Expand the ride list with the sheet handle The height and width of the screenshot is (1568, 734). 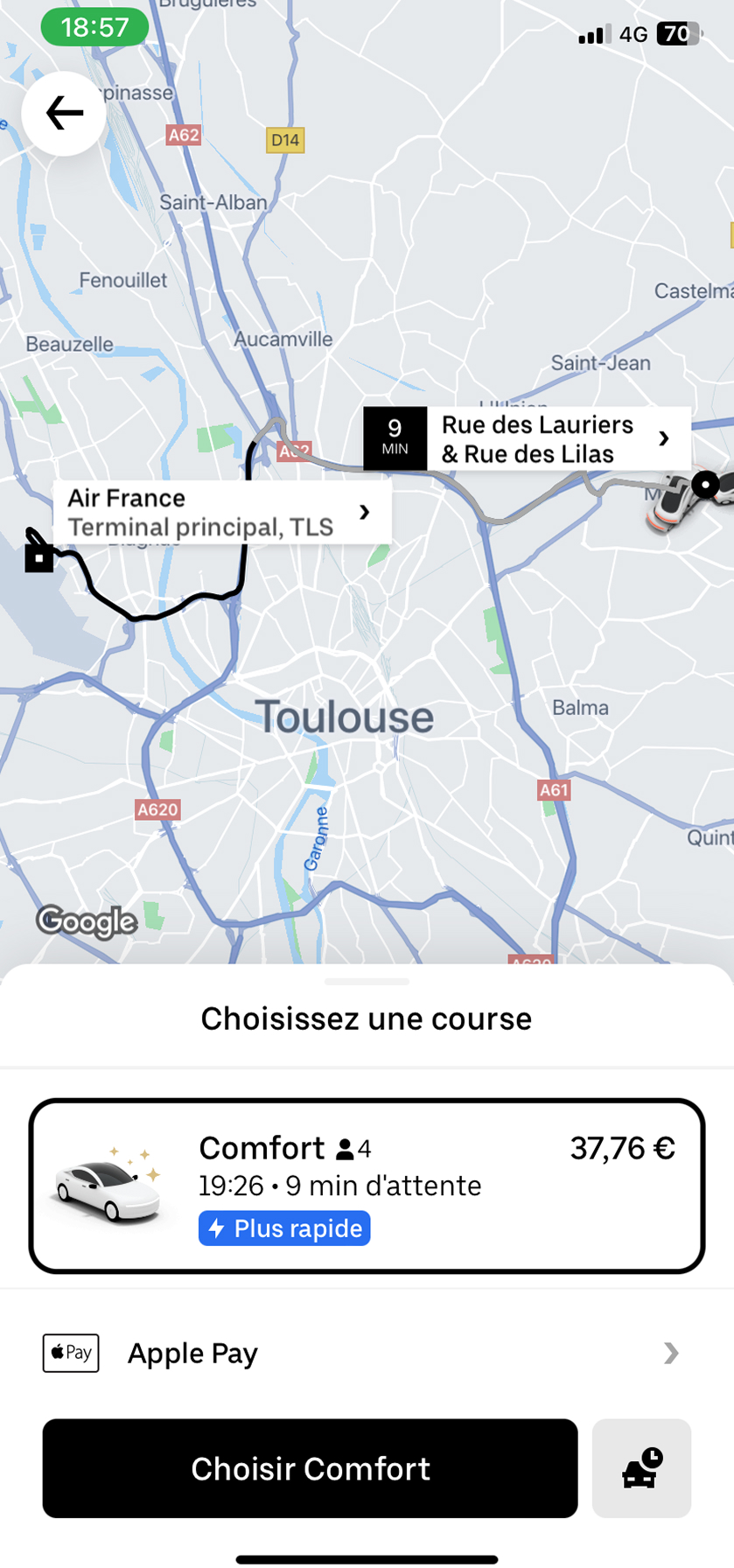[x=367, y=982]
